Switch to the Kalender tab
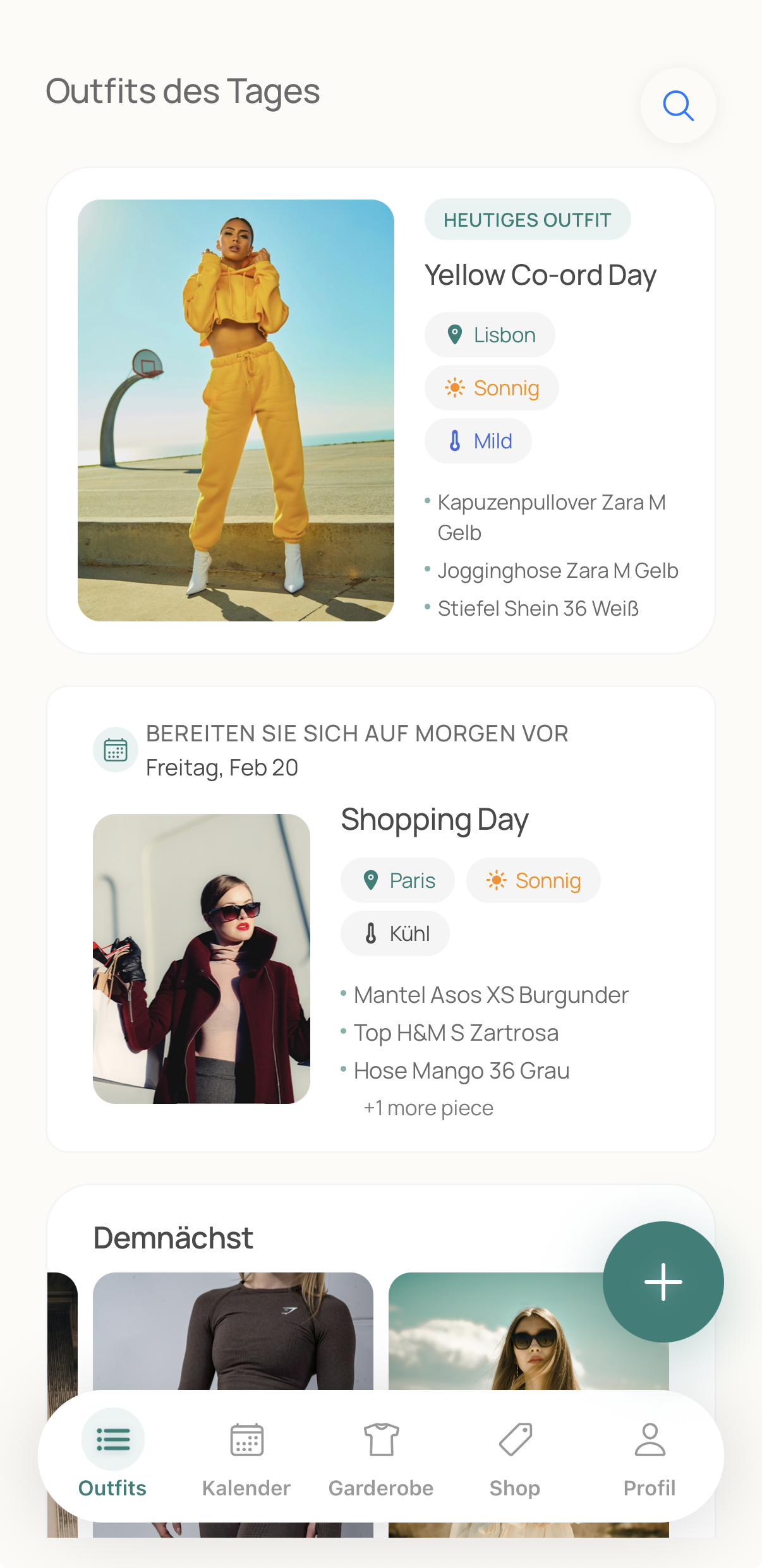The image size is (762, 1568). pyautogui.click(x=246, y=1459)
